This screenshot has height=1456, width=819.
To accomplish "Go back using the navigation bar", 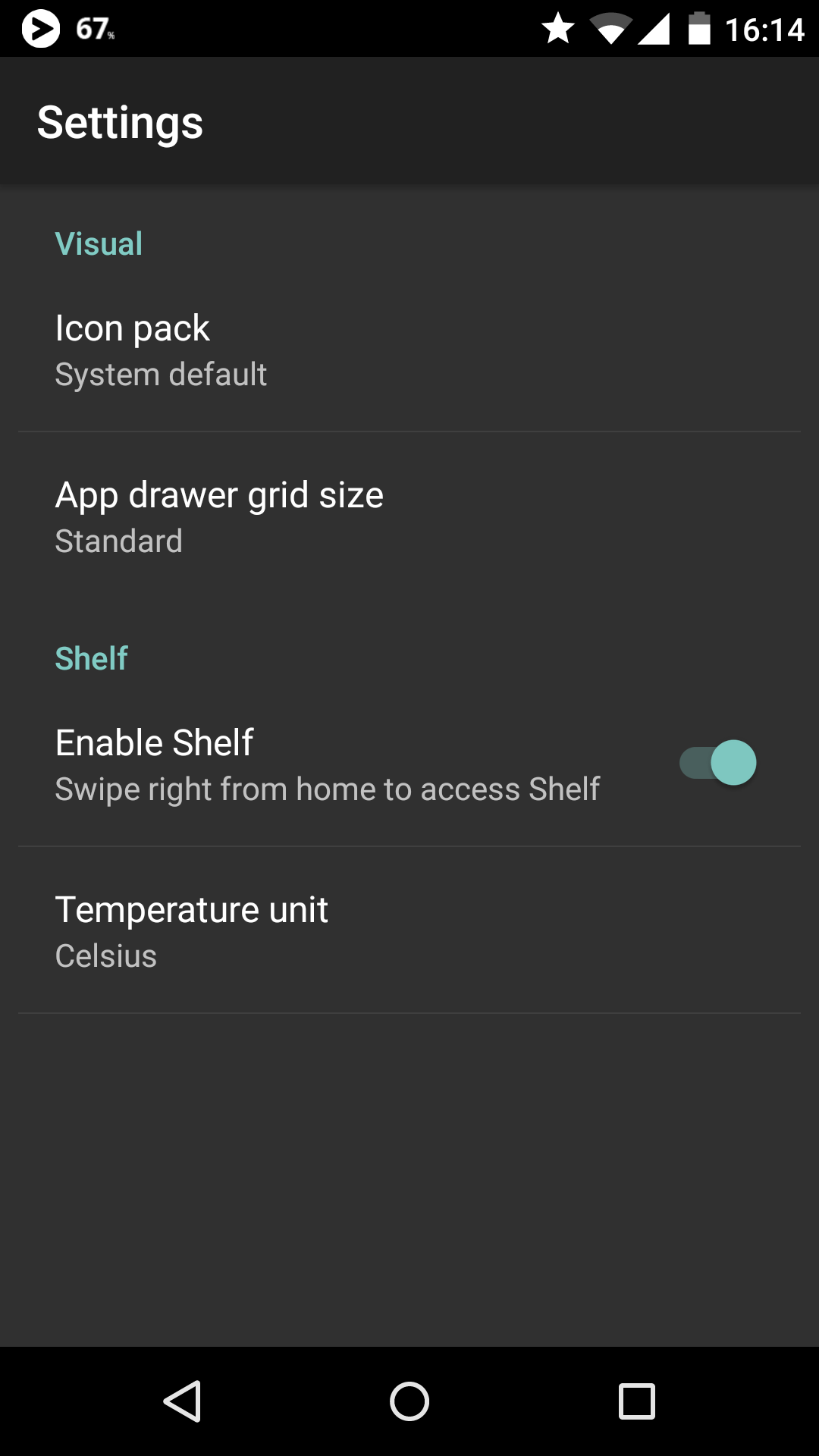I will point(182,1401).
